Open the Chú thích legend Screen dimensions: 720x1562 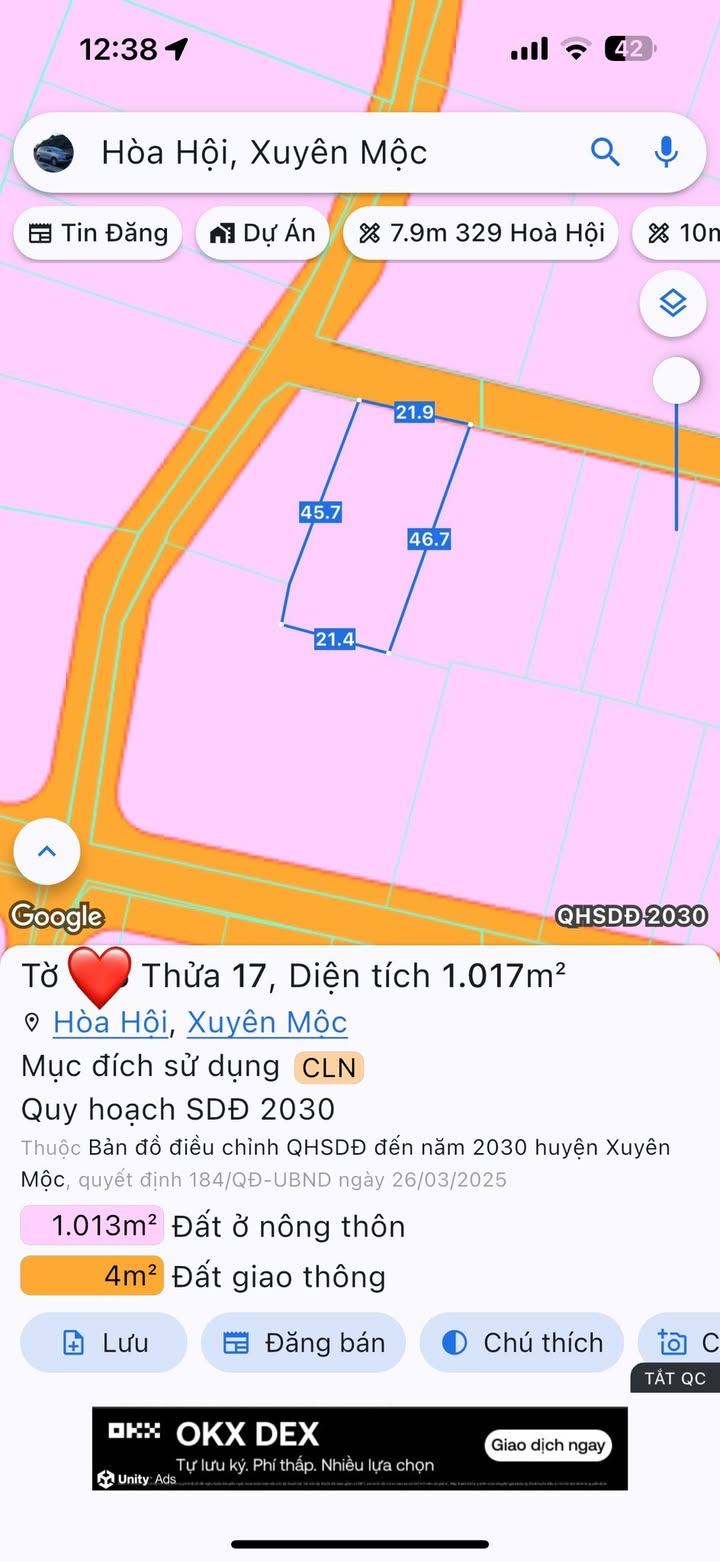(x=521, y=1342)
